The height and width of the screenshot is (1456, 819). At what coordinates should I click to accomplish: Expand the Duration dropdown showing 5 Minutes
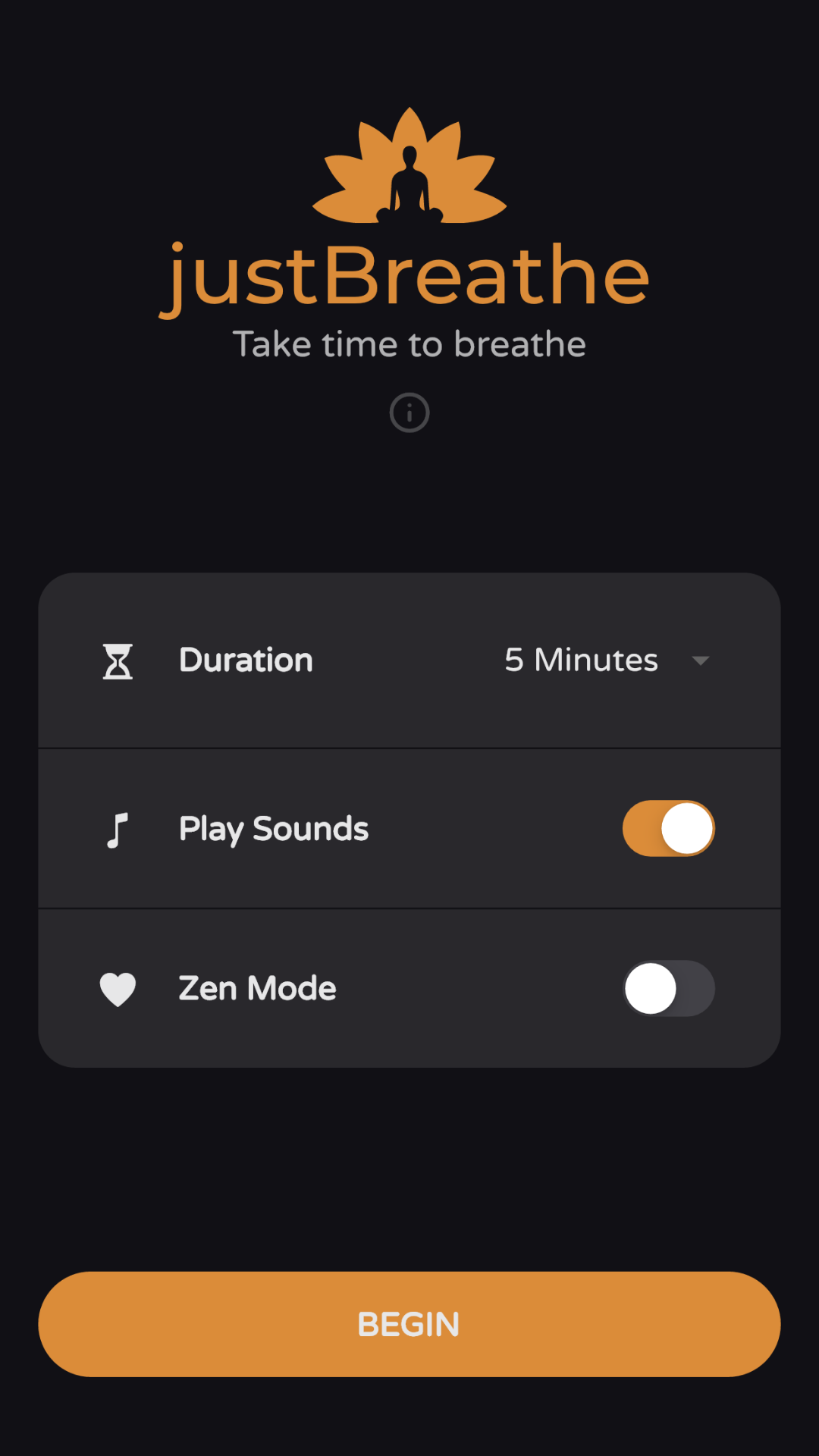607,660
